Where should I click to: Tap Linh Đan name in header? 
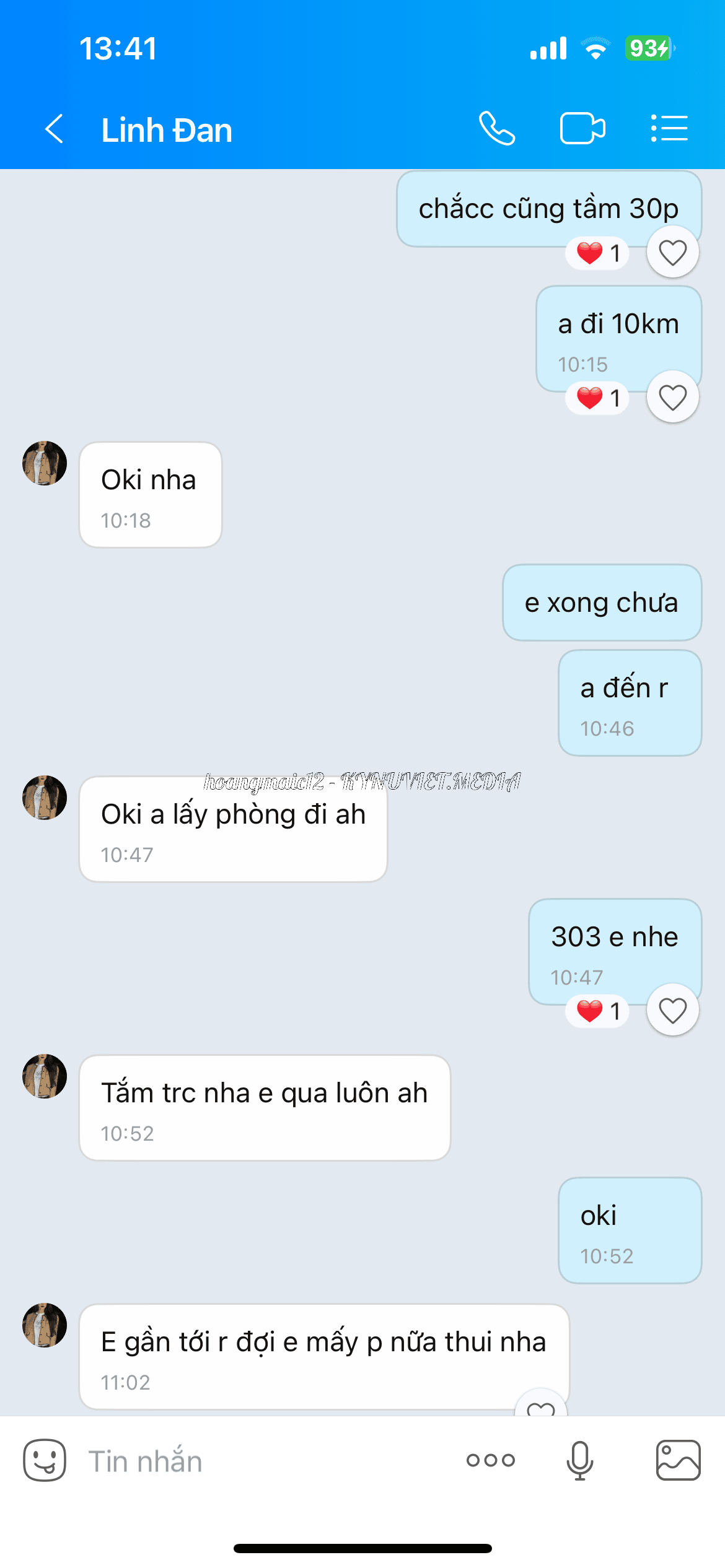(x=167, y=130)
